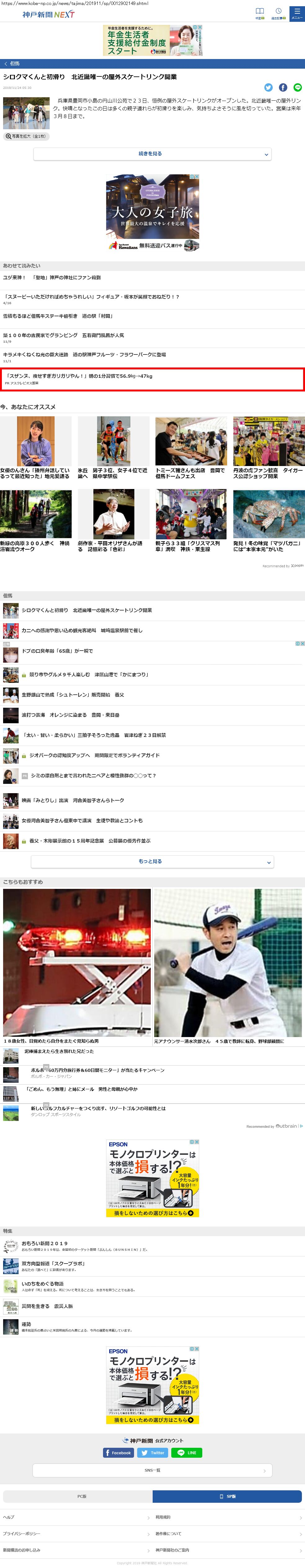Expand the article with 続きを見る
This screenshot has width=305, height=1568.
tap(152, 154)
